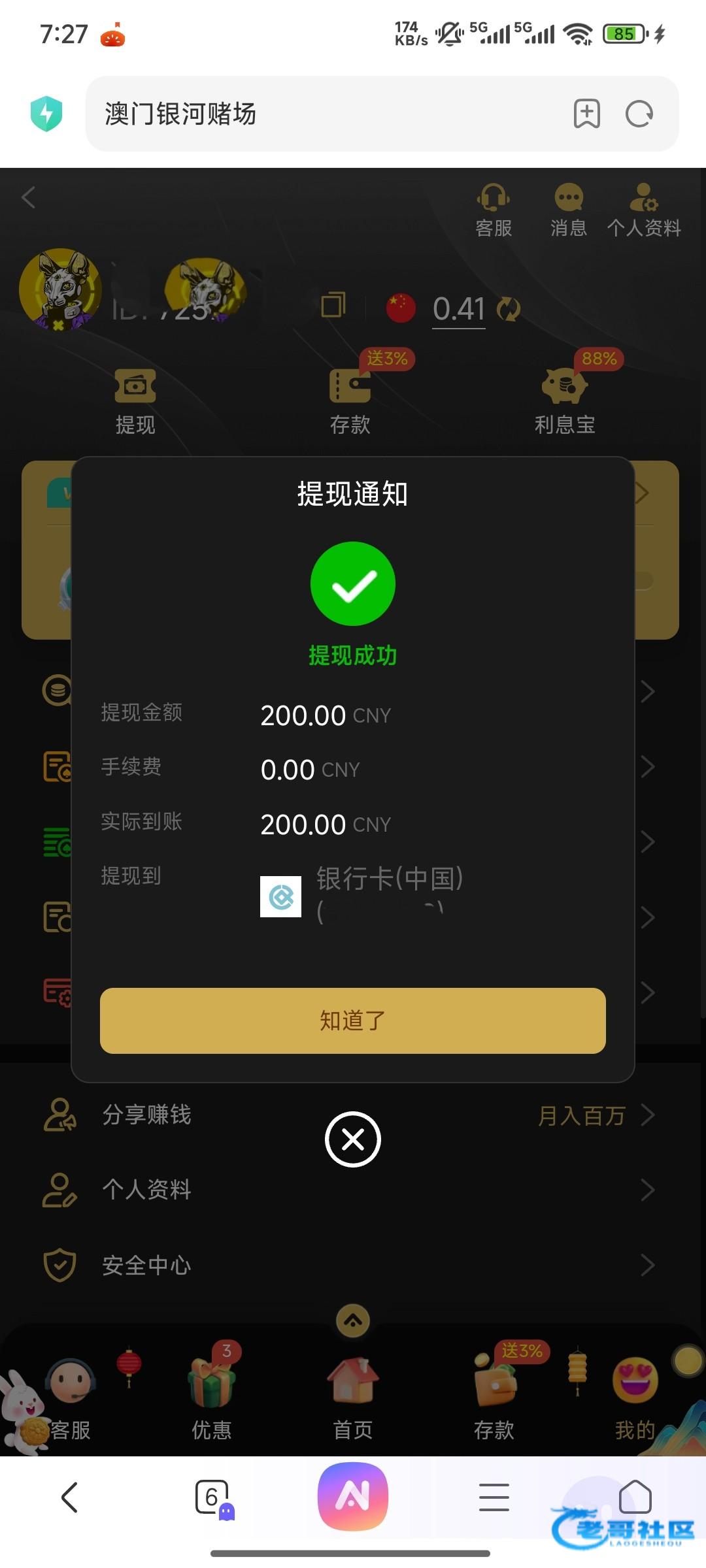Open the browser menu
Image resolution: width=706 pixels, height=1568 pixels.
[x=494, y=1497]
